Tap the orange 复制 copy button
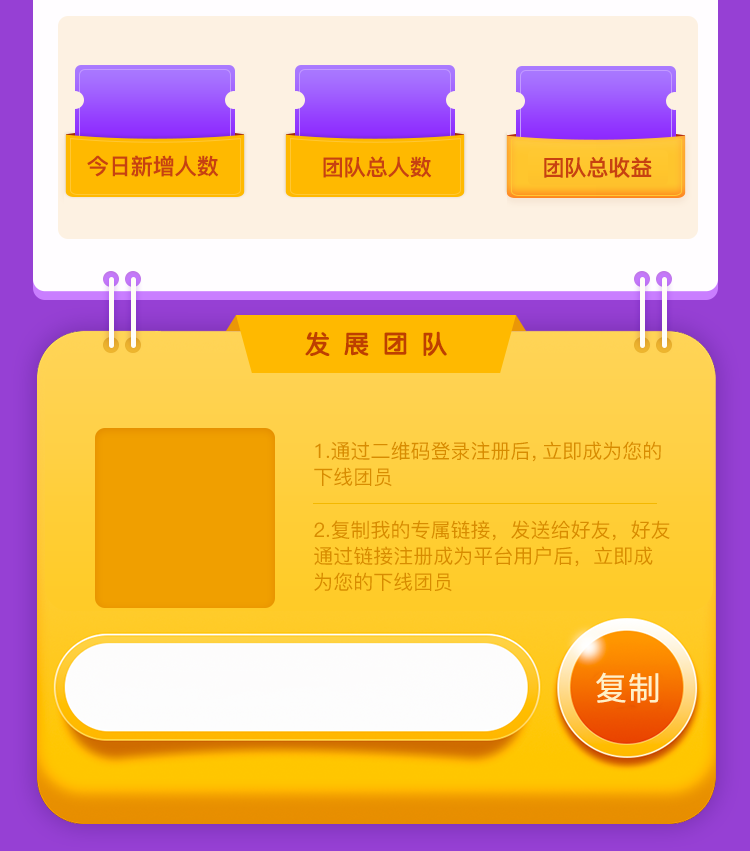750x851 pixels. point(627,688)
